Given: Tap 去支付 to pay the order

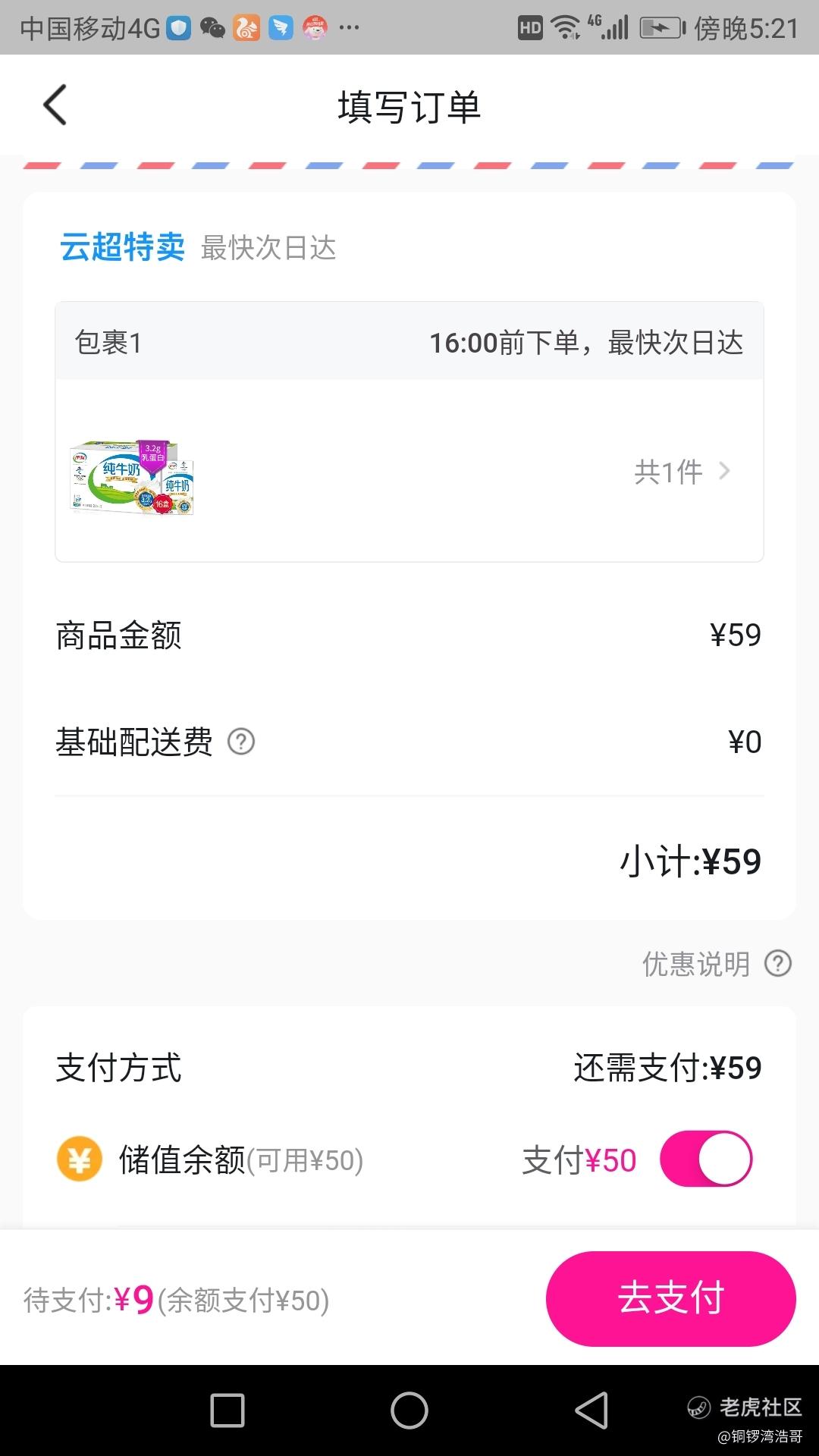Looking at the screenshot, I should point(670,1299).
